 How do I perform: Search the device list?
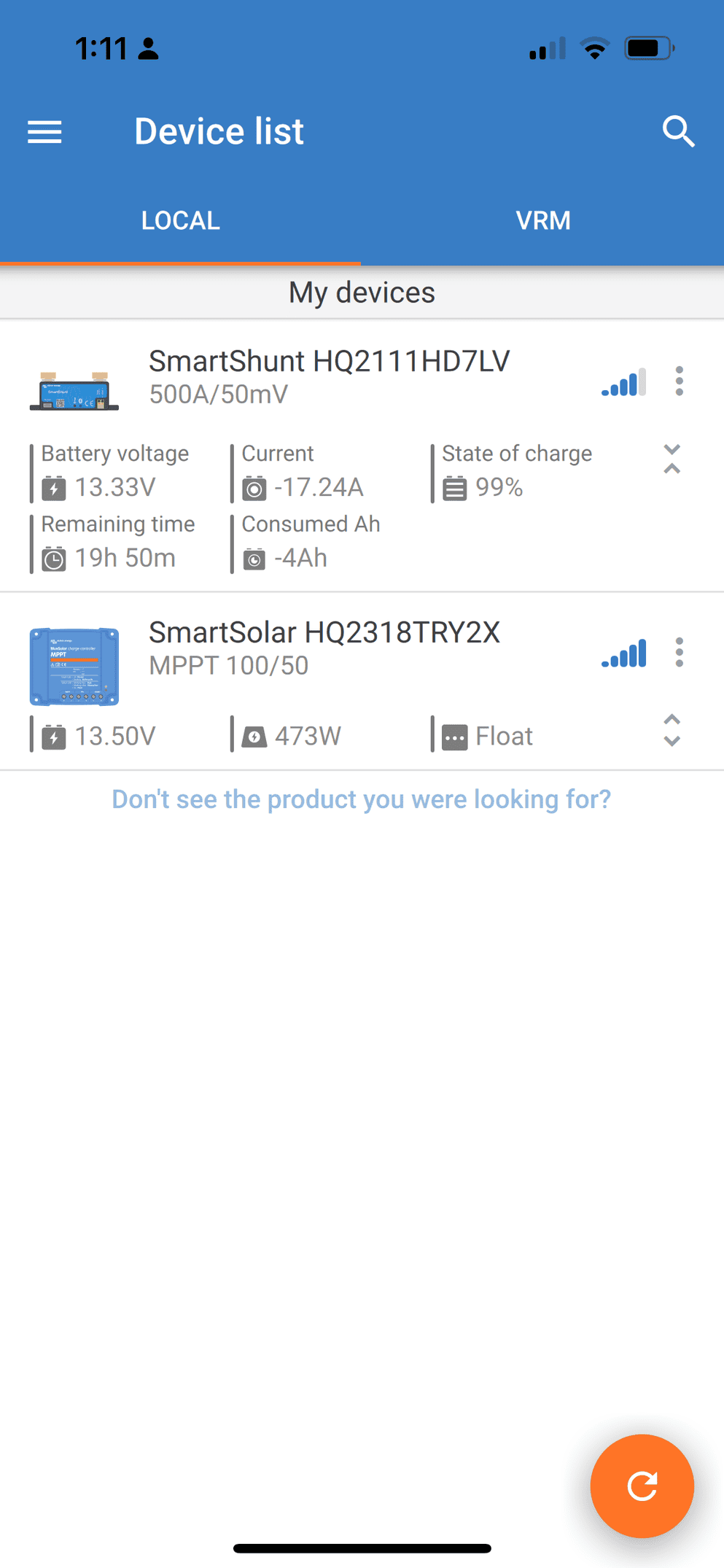(678, 132)
